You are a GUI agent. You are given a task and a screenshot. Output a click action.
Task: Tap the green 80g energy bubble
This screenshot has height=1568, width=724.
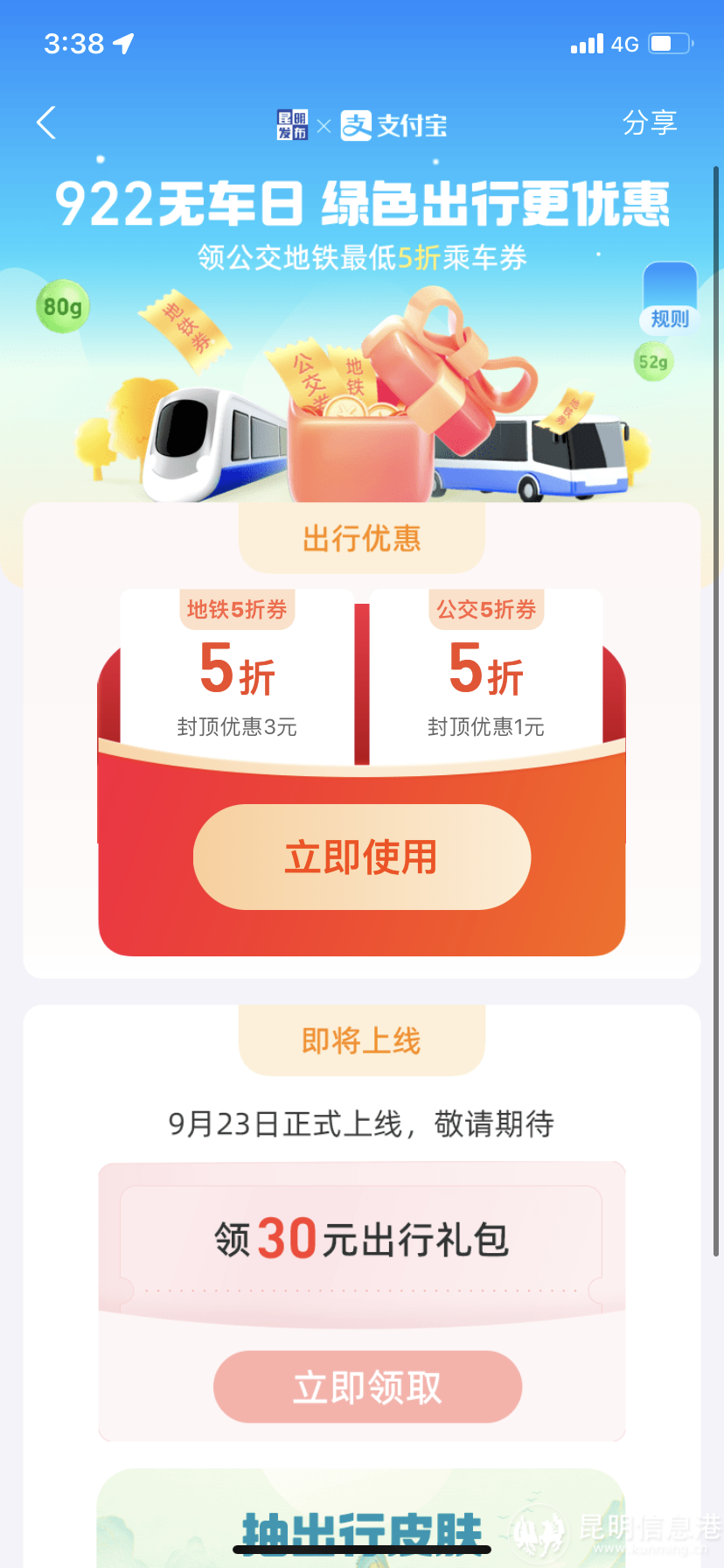tap(62, 308)
